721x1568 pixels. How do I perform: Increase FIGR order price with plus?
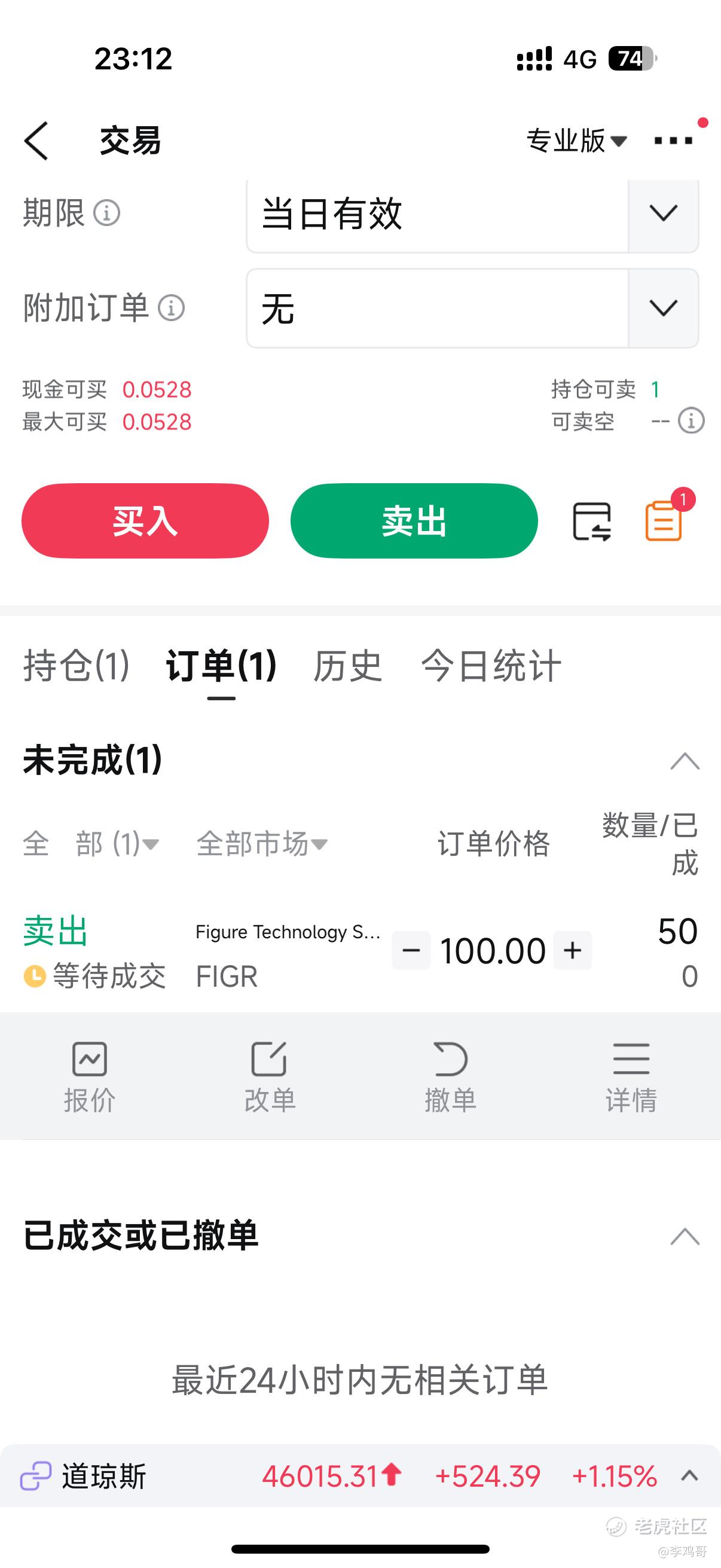[x=573, y=950]
